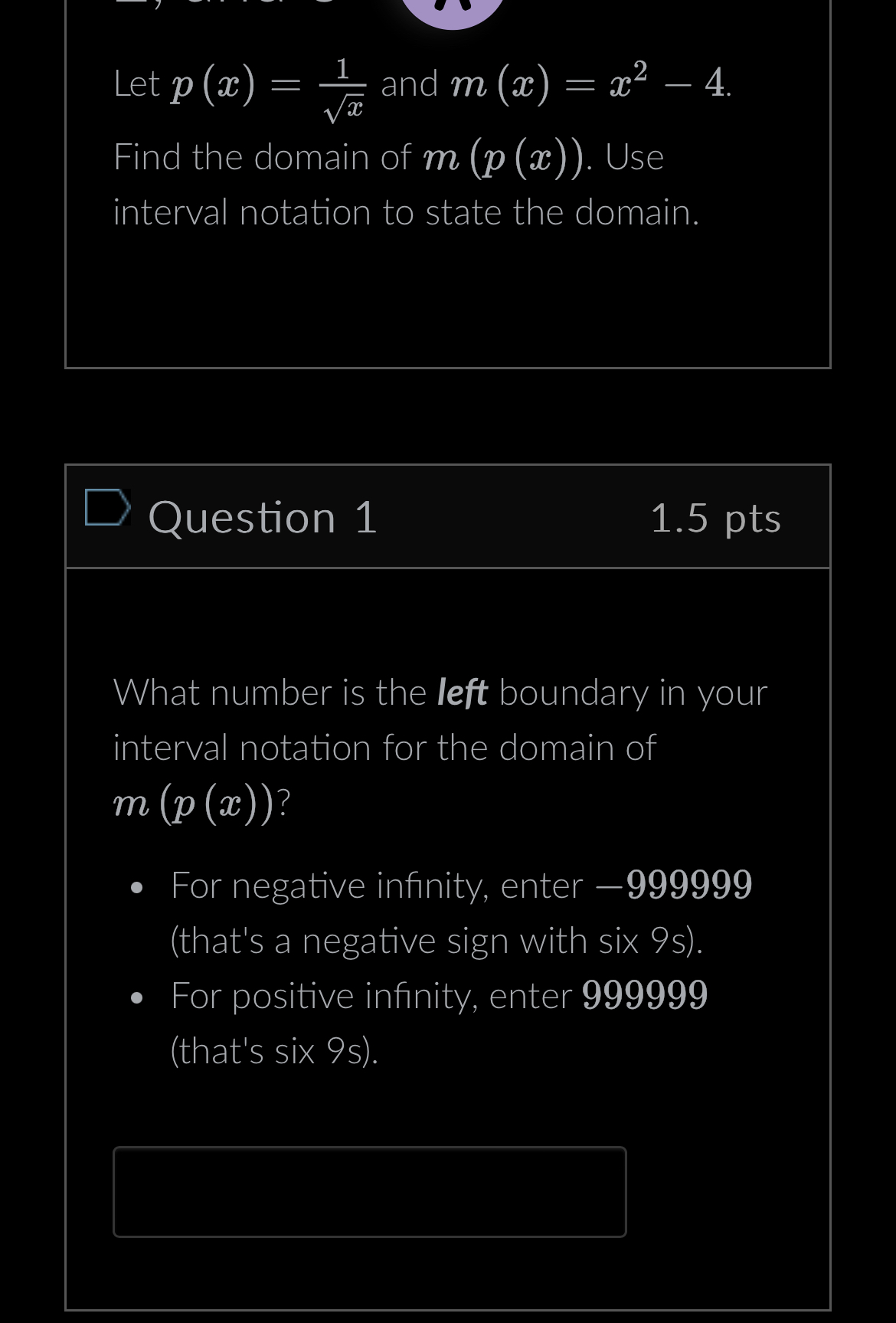Click the bold left keyword in the question
This screenshot has width=896, height=1323.
461,692
